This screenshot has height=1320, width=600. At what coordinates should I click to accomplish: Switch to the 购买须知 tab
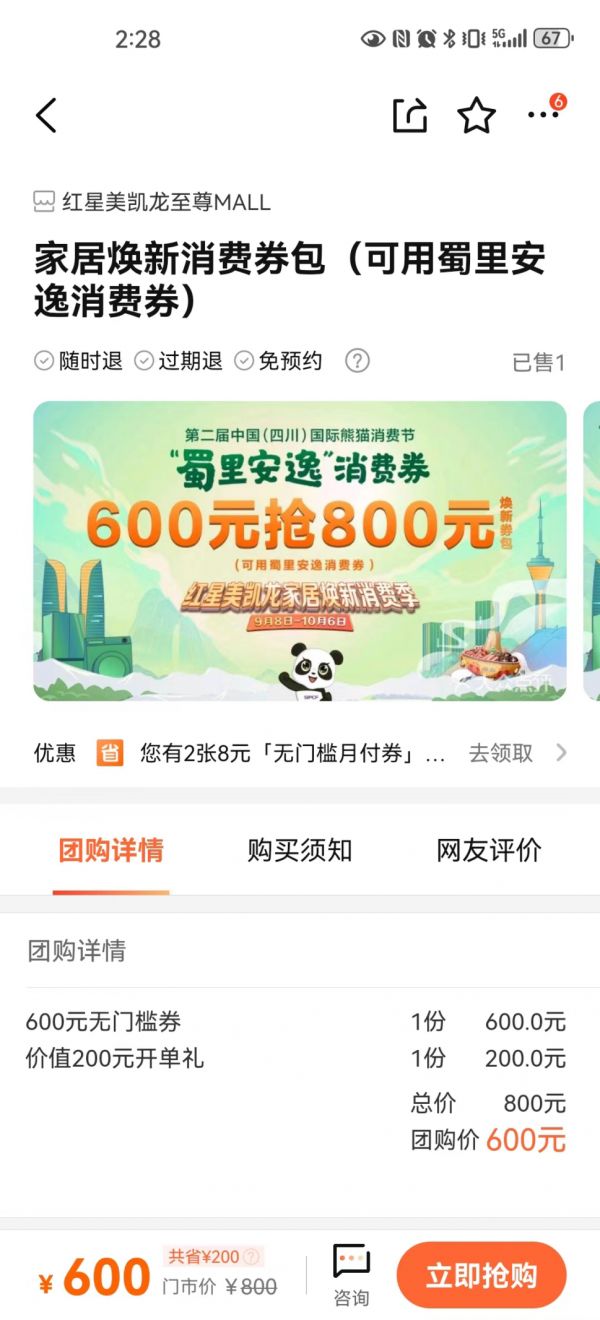coord(299,851)
